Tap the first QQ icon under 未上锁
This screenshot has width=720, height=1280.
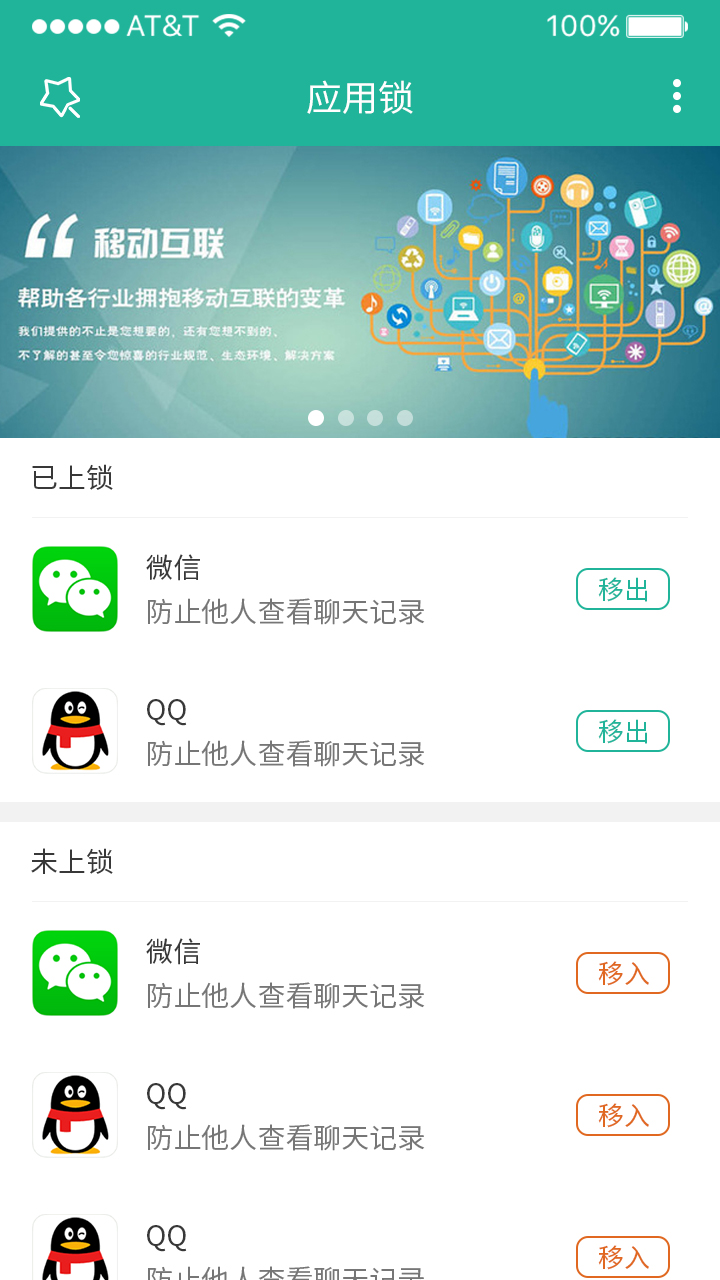click(75, 1114)
